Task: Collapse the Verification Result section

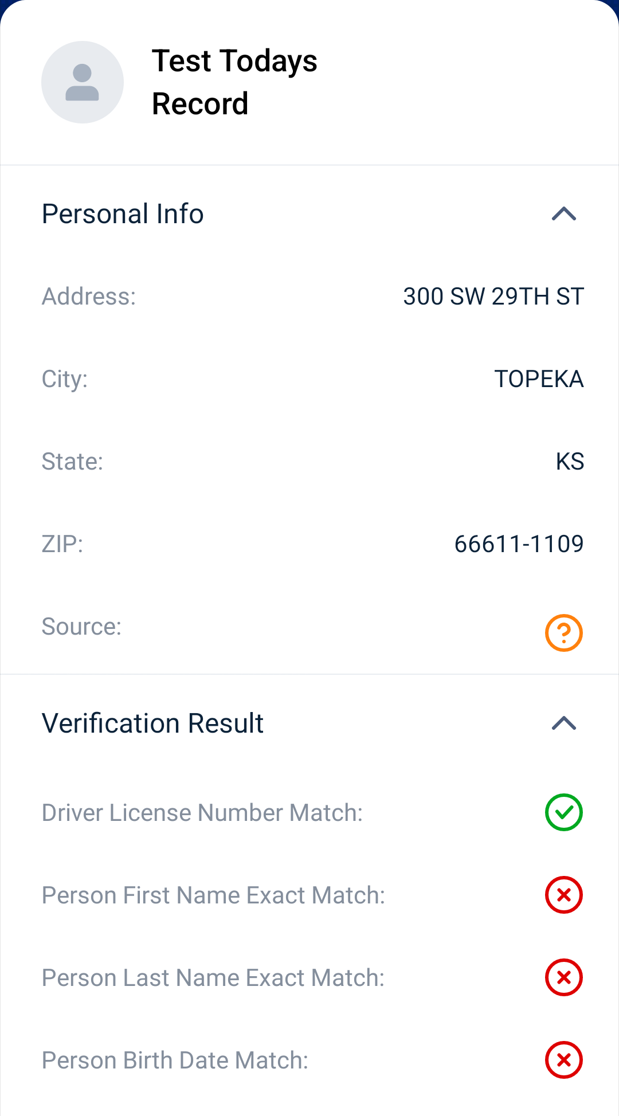Action: pyautogui.click(x=564, y=724)
